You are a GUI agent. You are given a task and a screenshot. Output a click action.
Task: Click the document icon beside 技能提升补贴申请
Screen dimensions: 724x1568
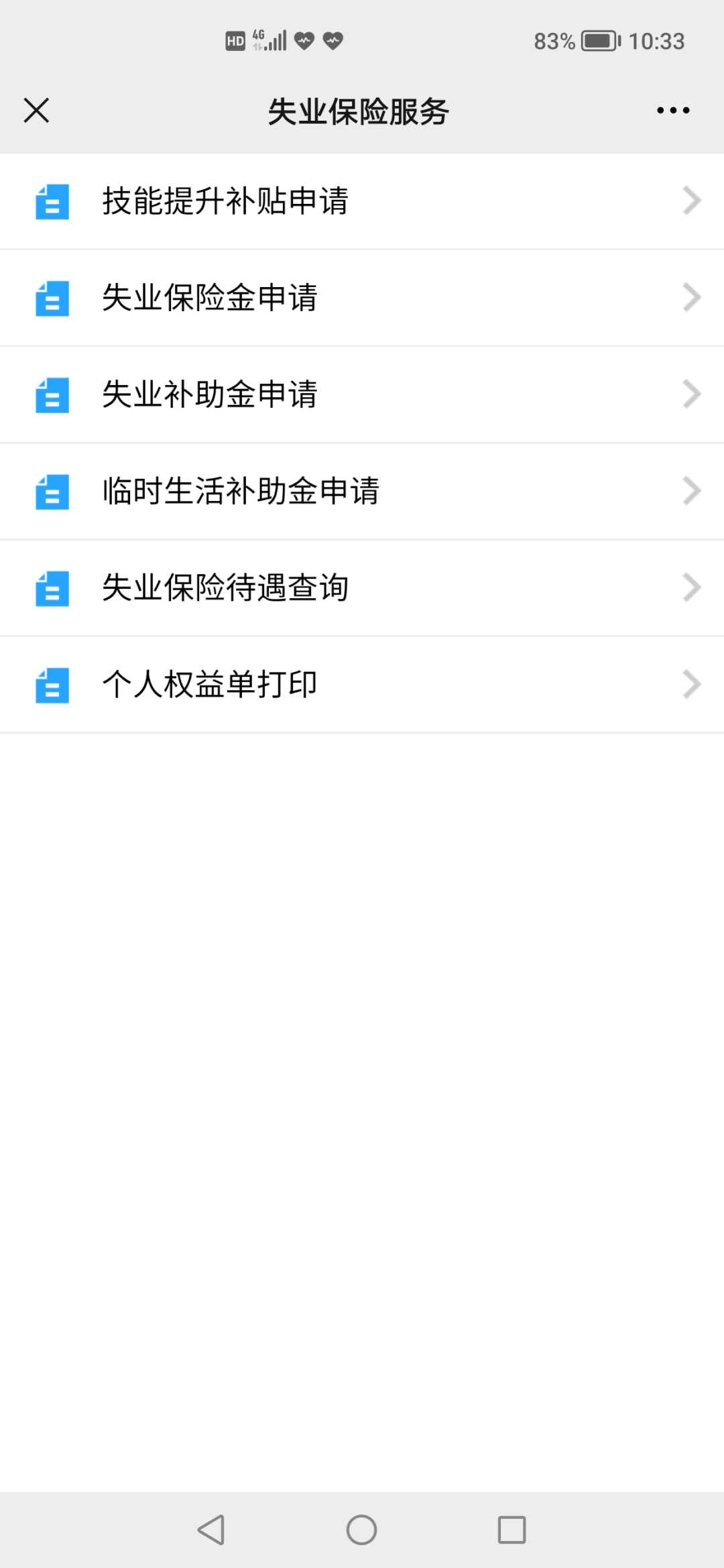click(52, 201)
